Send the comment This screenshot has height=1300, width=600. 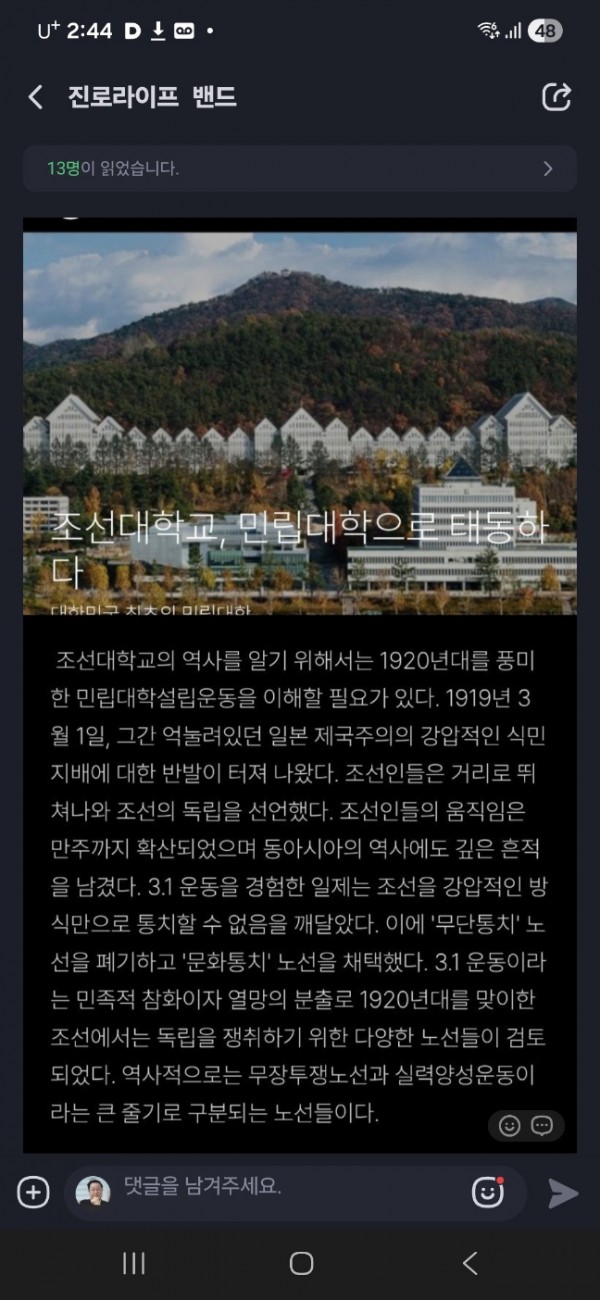click(x=563, y=1192)
